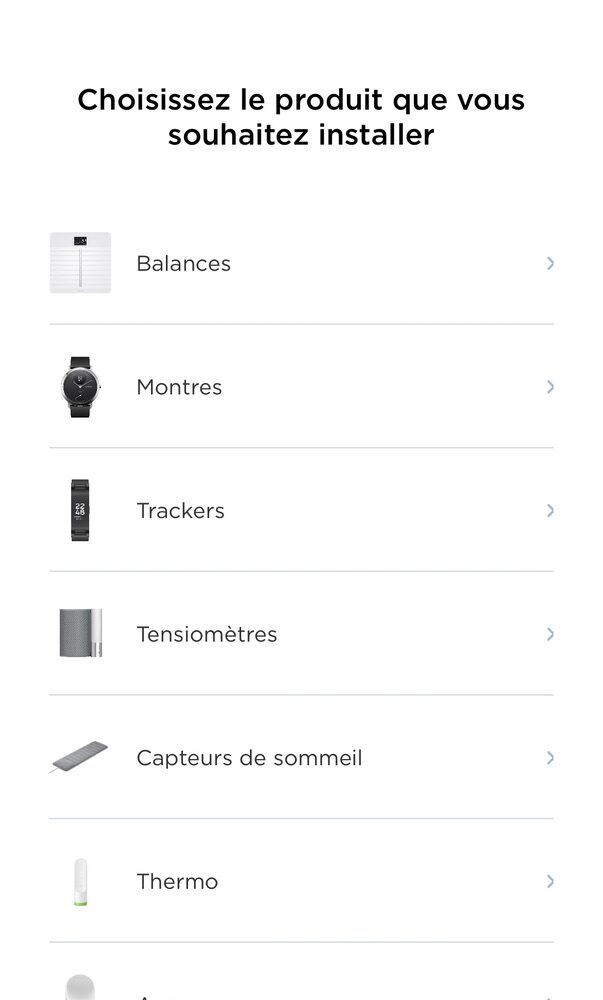Tap the Thermo product row
This screenshot has width=603, height=1000.
tap(302, 881)
